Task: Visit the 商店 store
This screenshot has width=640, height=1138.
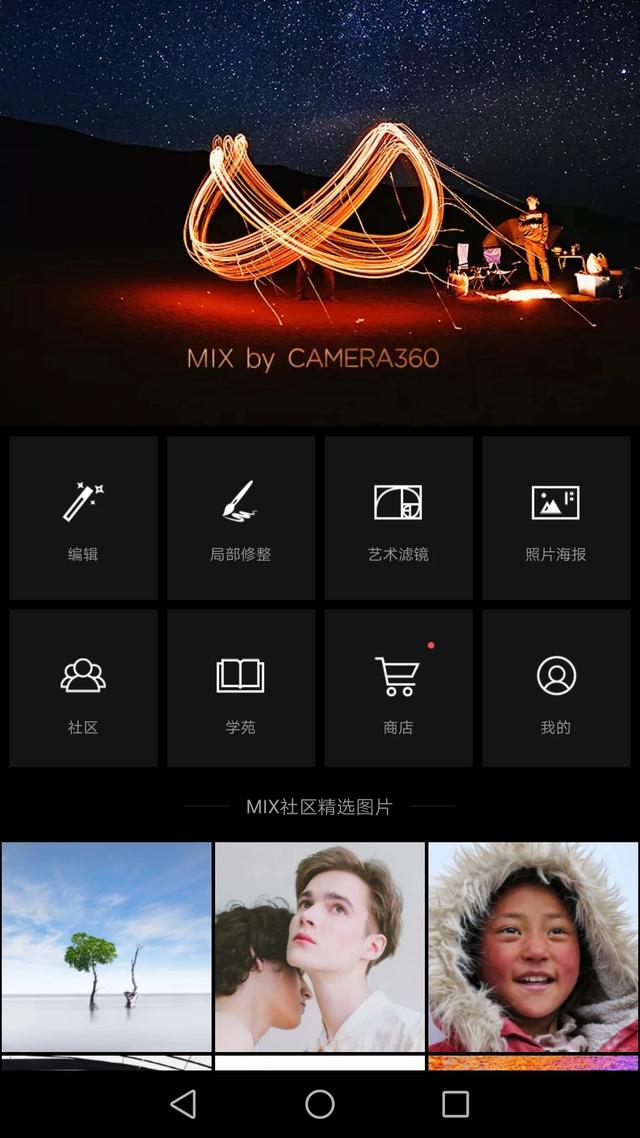Action: (x=398, y=689)
